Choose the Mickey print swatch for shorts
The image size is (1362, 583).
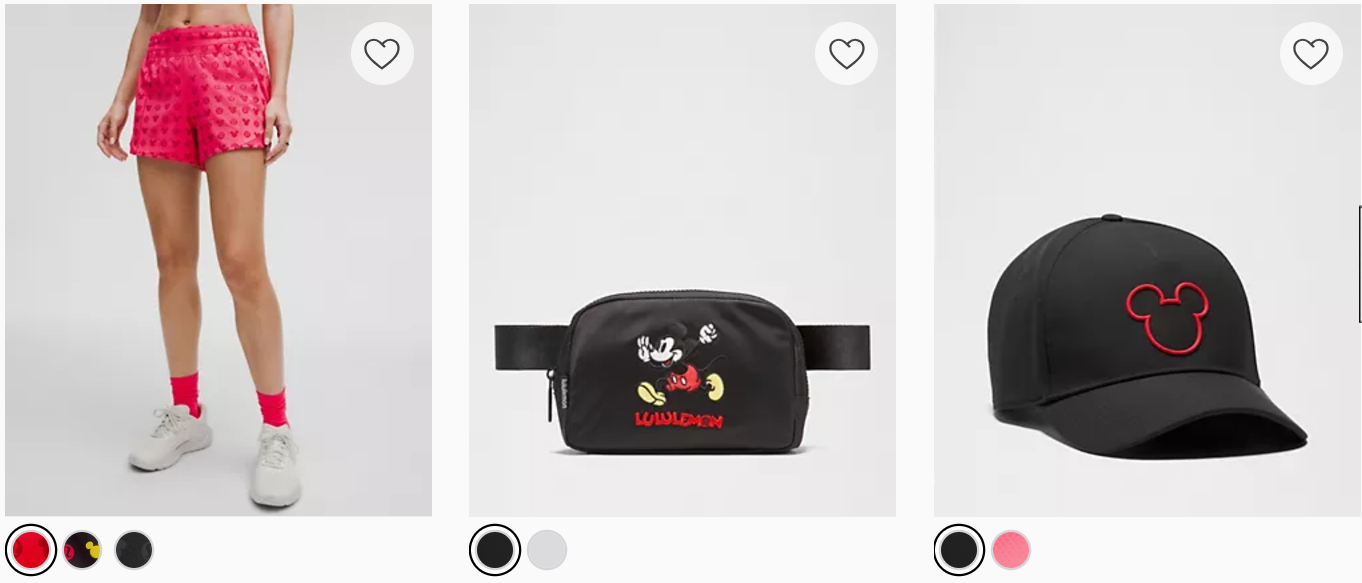pos(82,550)
